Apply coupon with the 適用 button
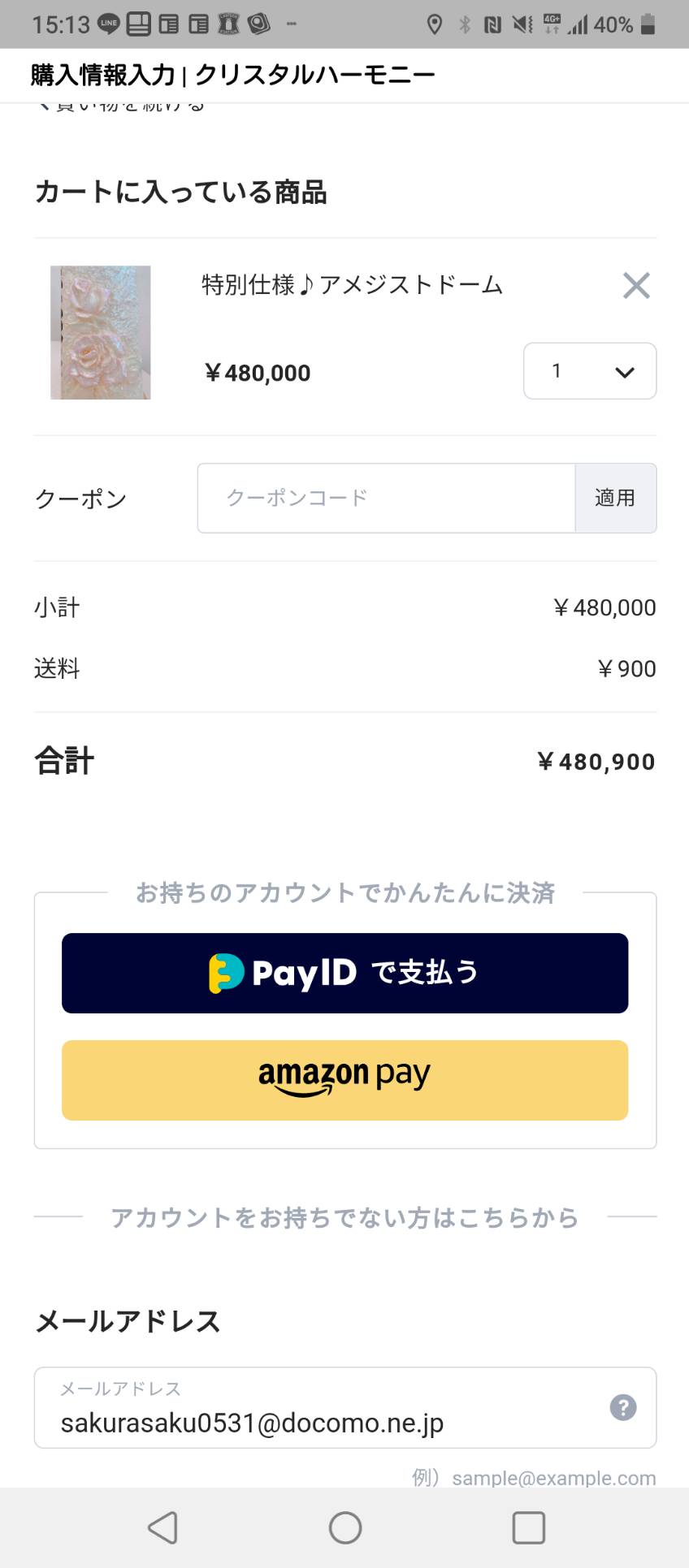Image resolution: width=689 pixels, height=1568 pixels. [616, 498]
